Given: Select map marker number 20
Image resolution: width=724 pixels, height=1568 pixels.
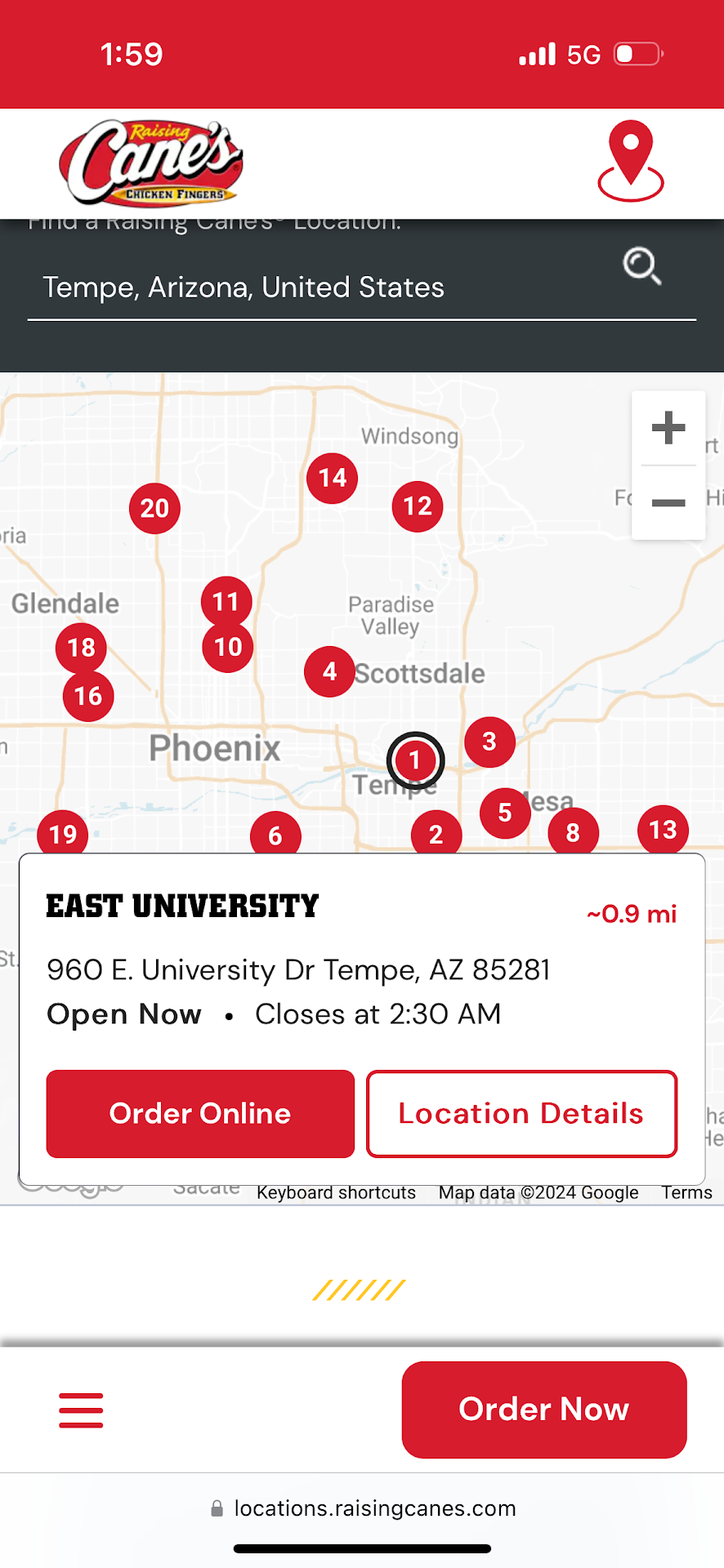Looking at the screenshot, I should tap(154, 508).
